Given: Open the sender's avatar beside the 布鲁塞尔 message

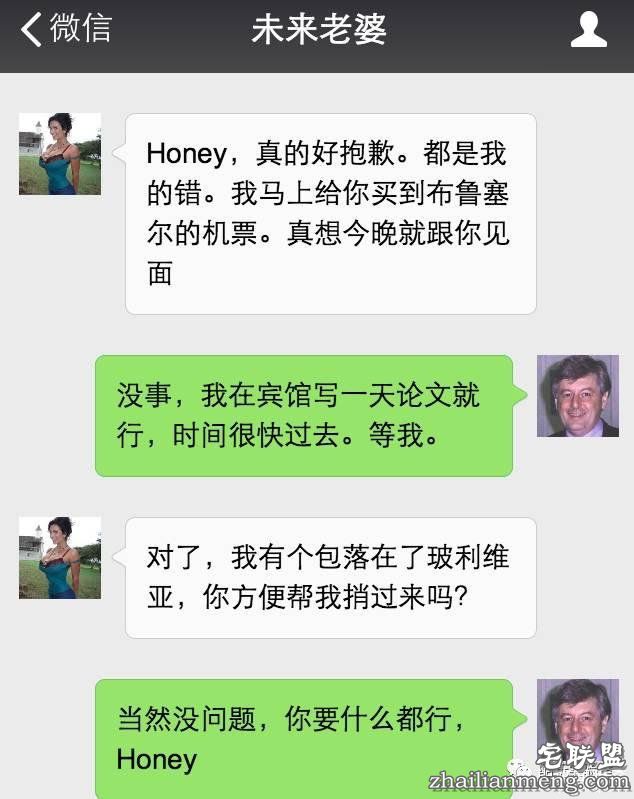Looking at the screenshot, I should 60,154.
